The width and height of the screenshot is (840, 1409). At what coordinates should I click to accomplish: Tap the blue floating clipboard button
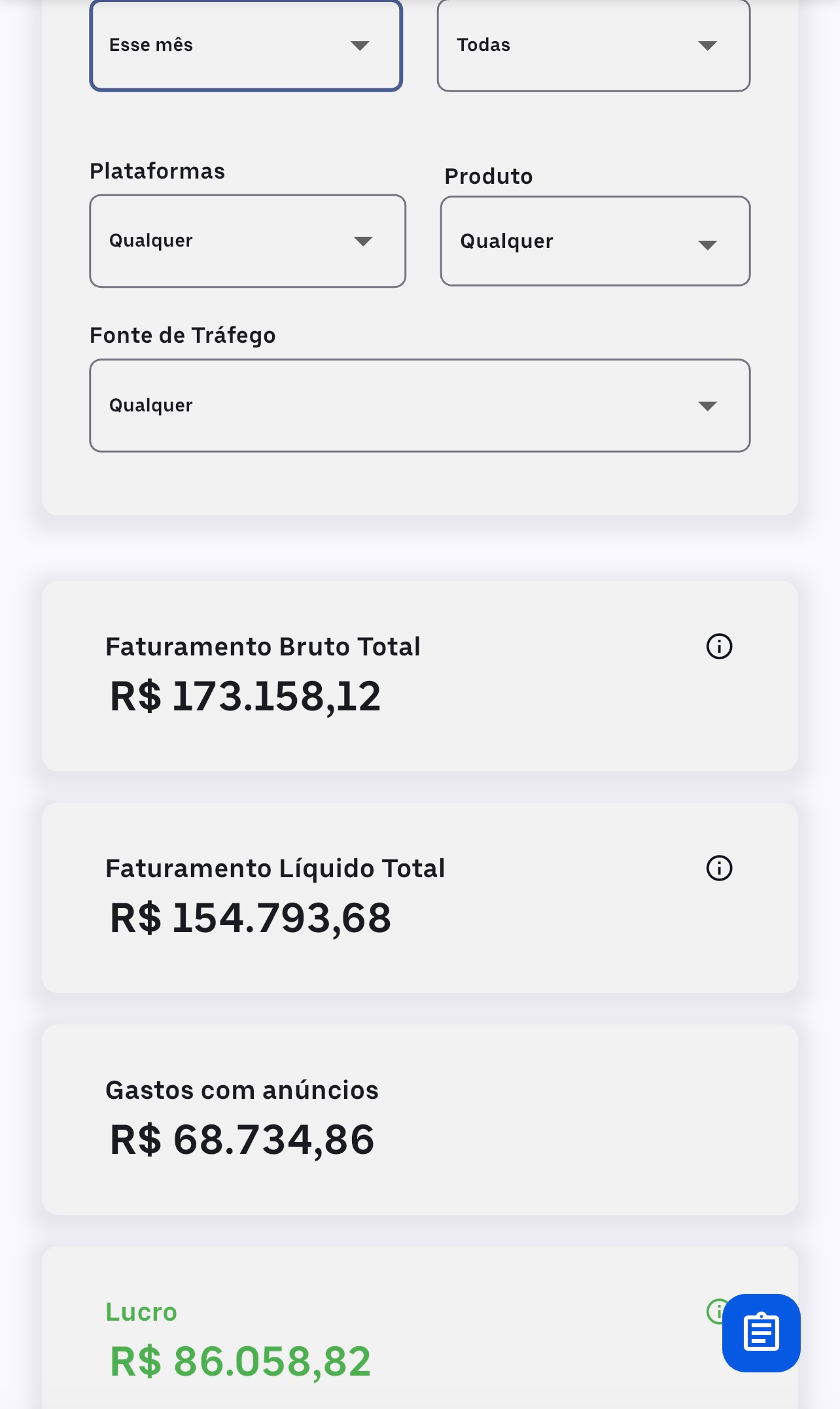(x=761, y=1332)
